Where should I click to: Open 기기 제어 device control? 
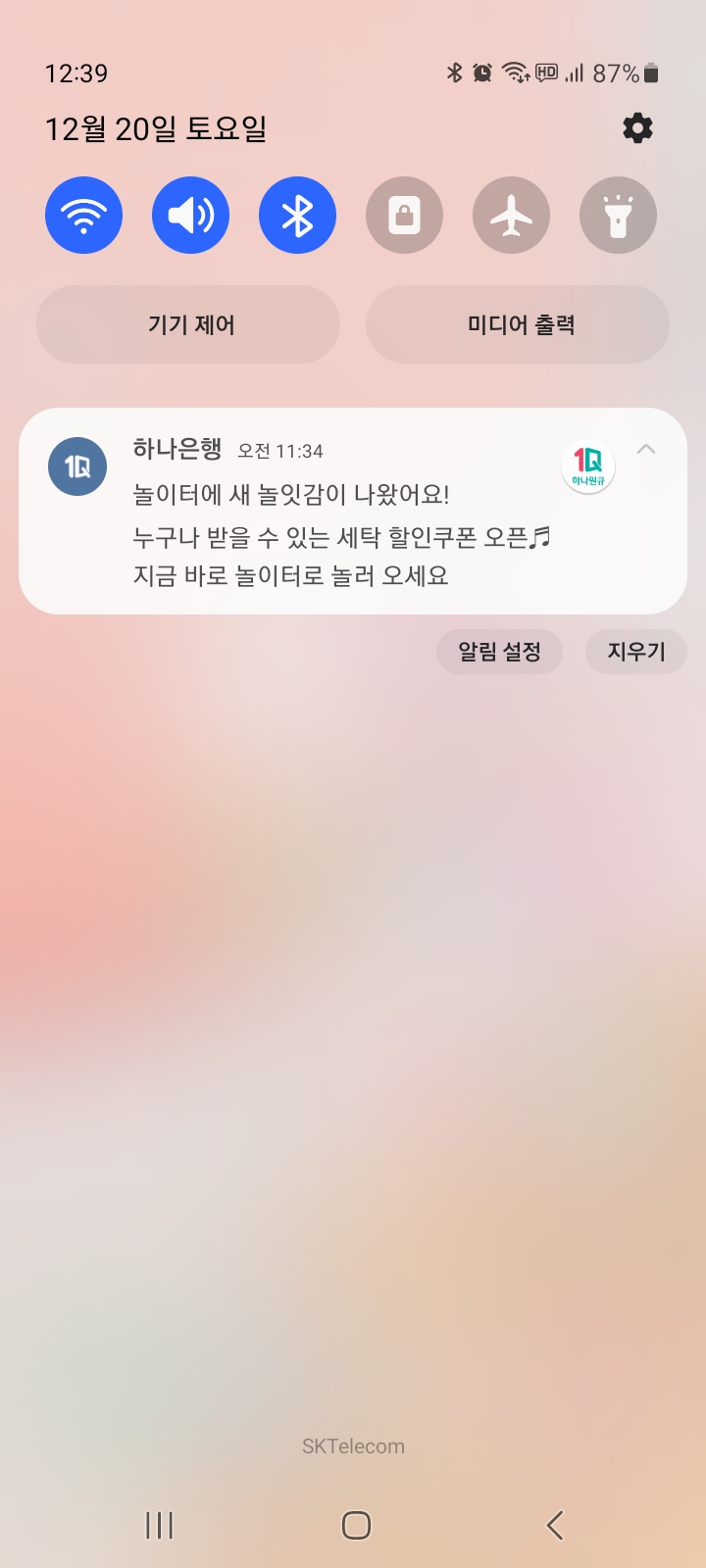click(189, 324)
